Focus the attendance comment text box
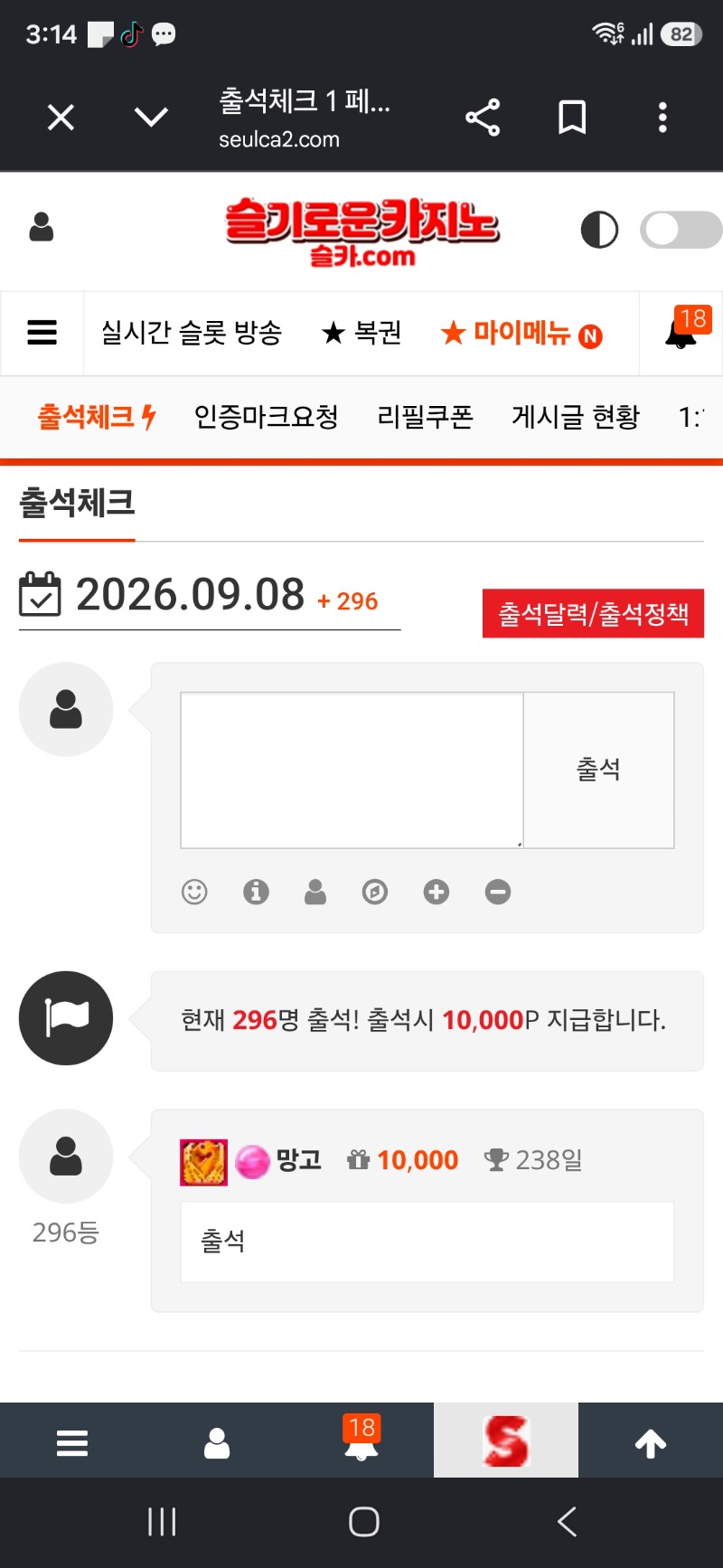723x1568 pixels. click(x=352, y=770)
